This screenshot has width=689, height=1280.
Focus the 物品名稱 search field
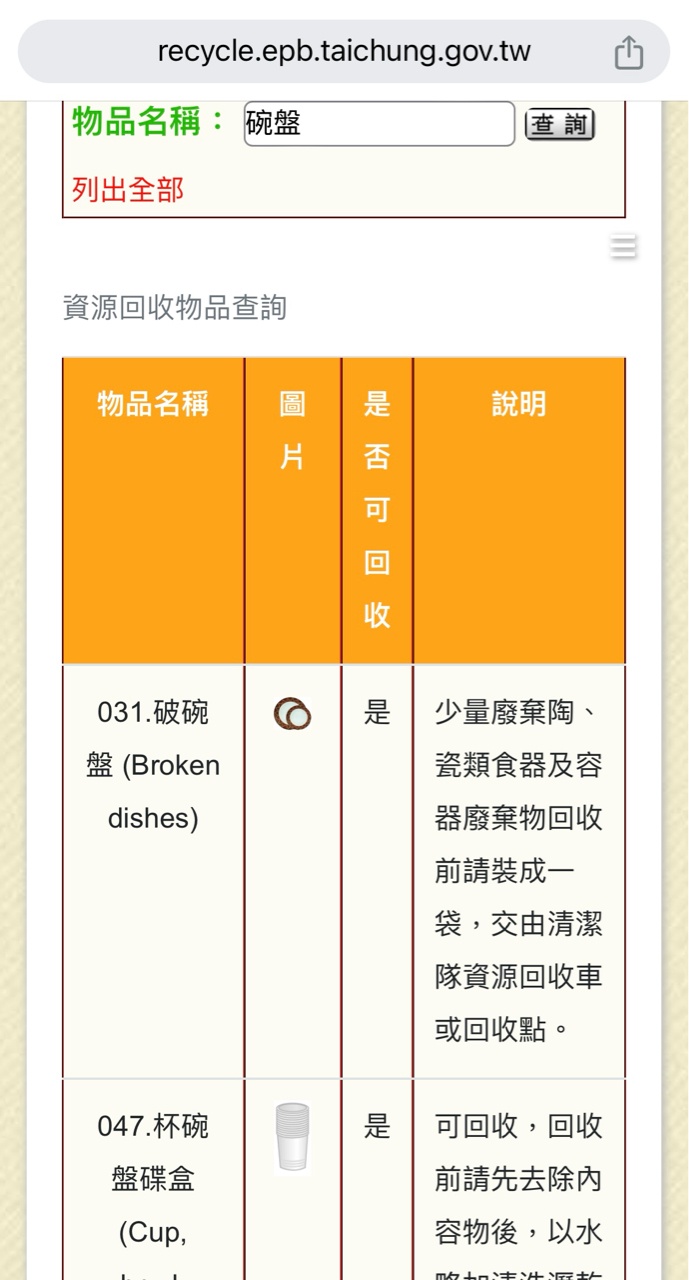(x=379, y=124)
